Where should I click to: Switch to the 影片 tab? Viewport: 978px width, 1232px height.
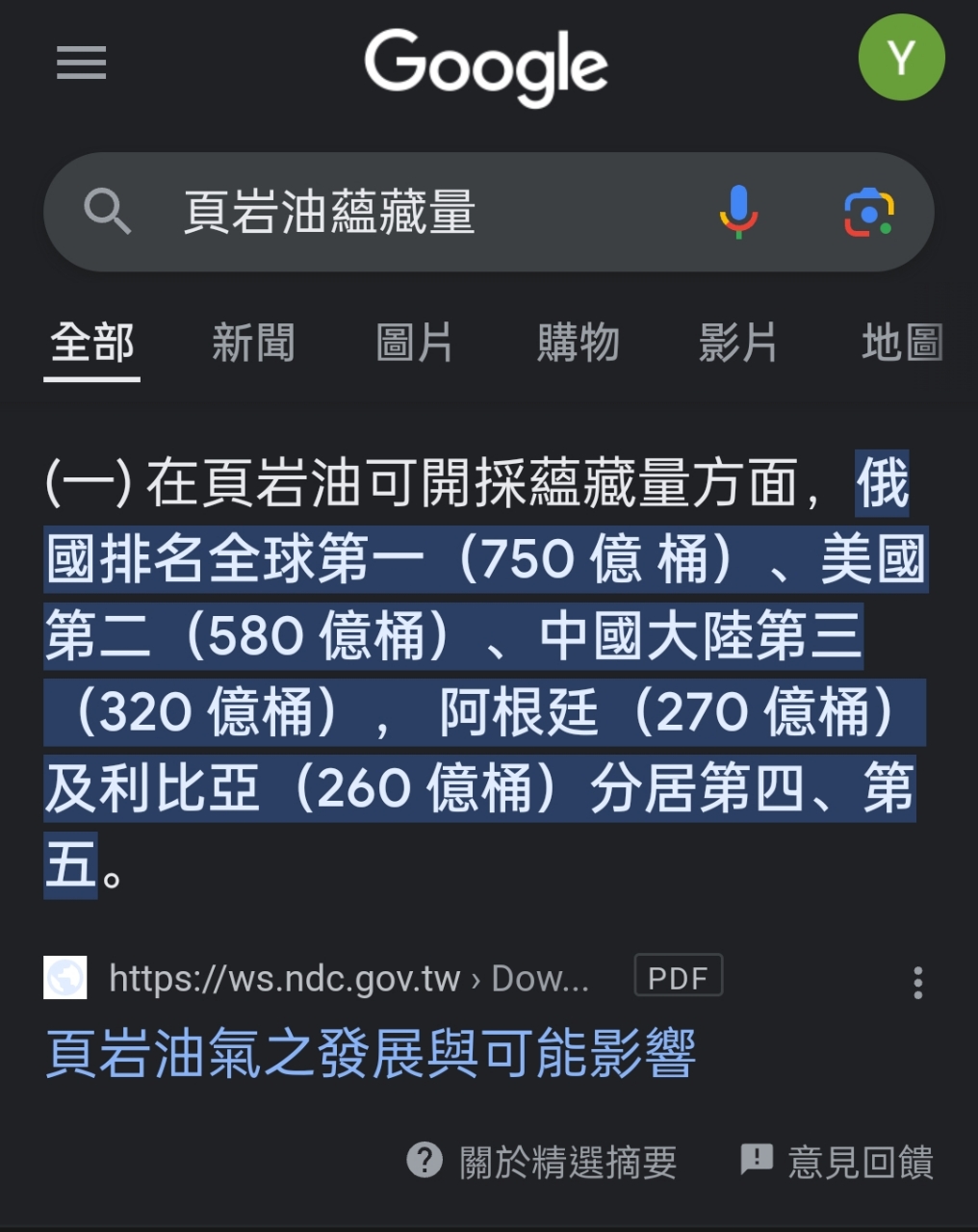(x=738, y=344)
